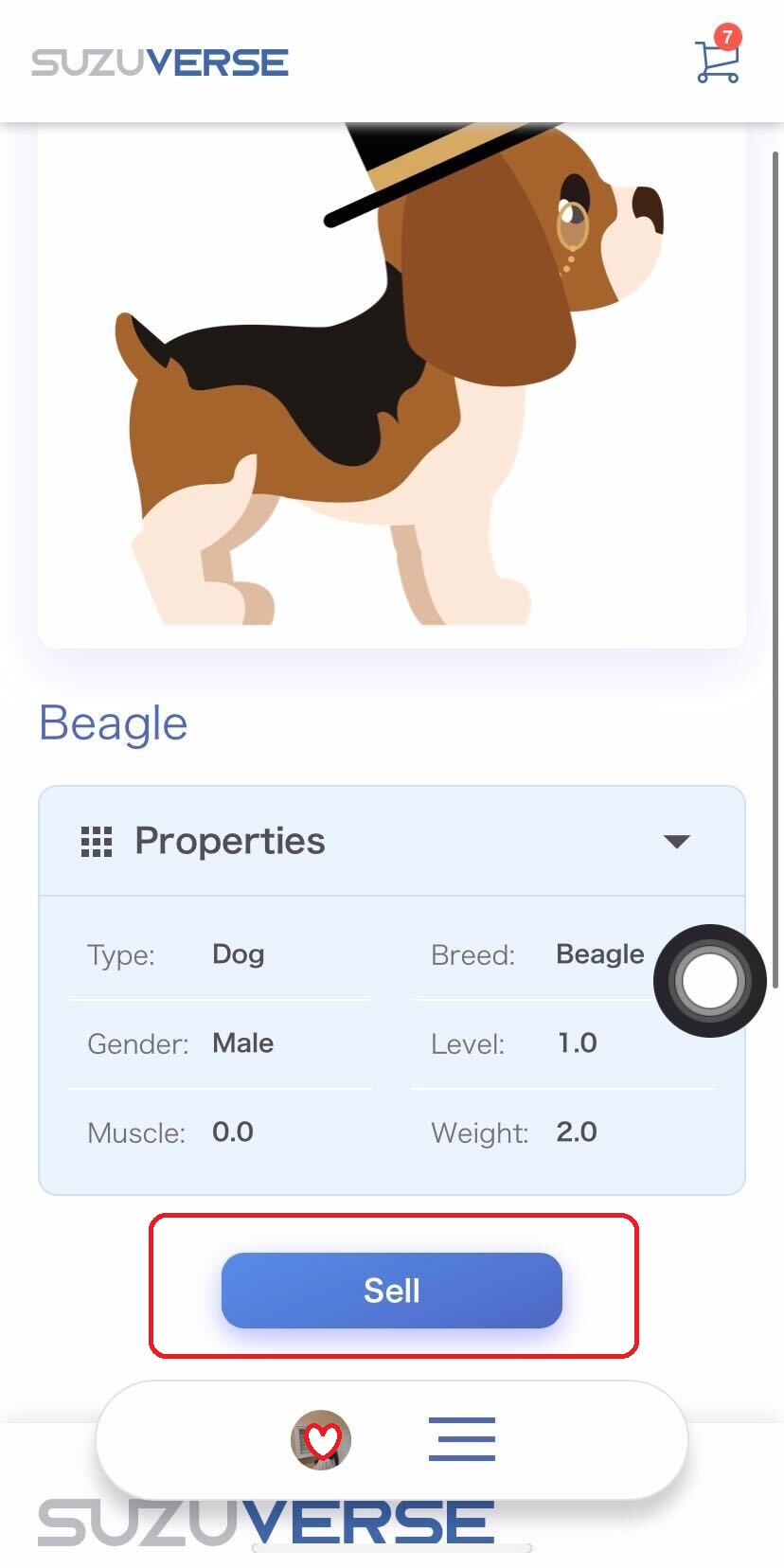This screenshot has height=1568, width=784.
Task: Go to SUZUVERSE home via logo
Action: pyautogui.click(x=160, y=62)
